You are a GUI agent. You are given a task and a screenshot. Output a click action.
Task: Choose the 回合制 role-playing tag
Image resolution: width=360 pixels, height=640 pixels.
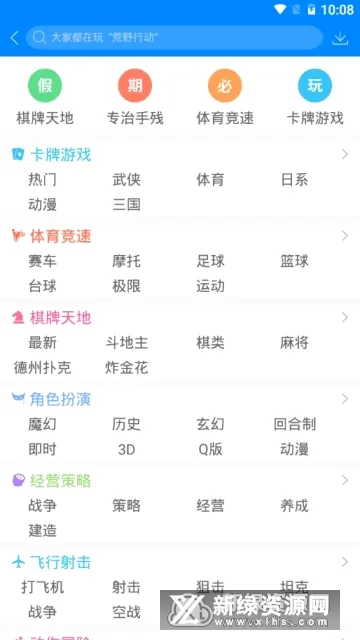point(295,424)
